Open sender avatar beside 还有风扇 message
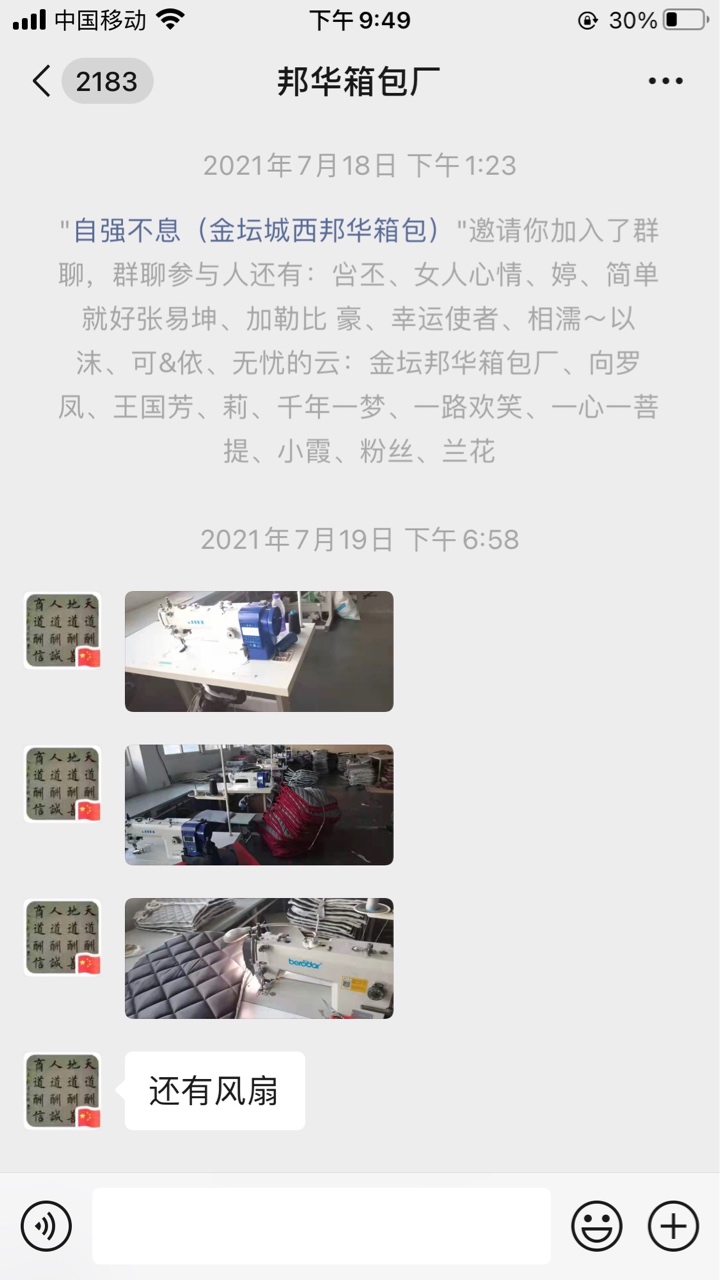Image resolution: width=720 pixels, height=1280 pixels. [62, 1090]
